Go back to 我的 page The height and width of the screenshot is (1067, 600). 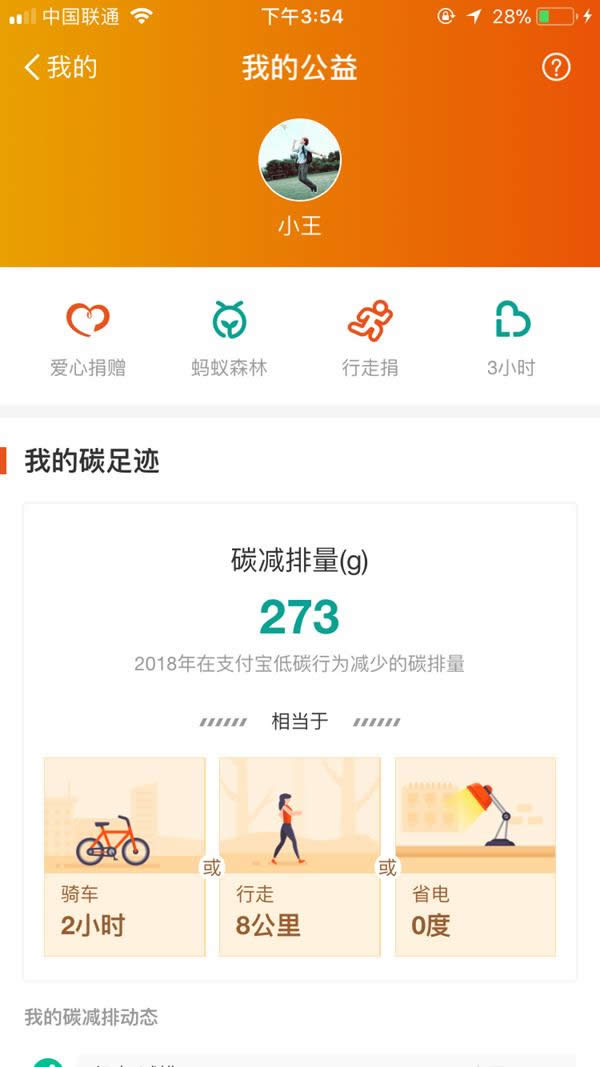[x=60, y=68]
